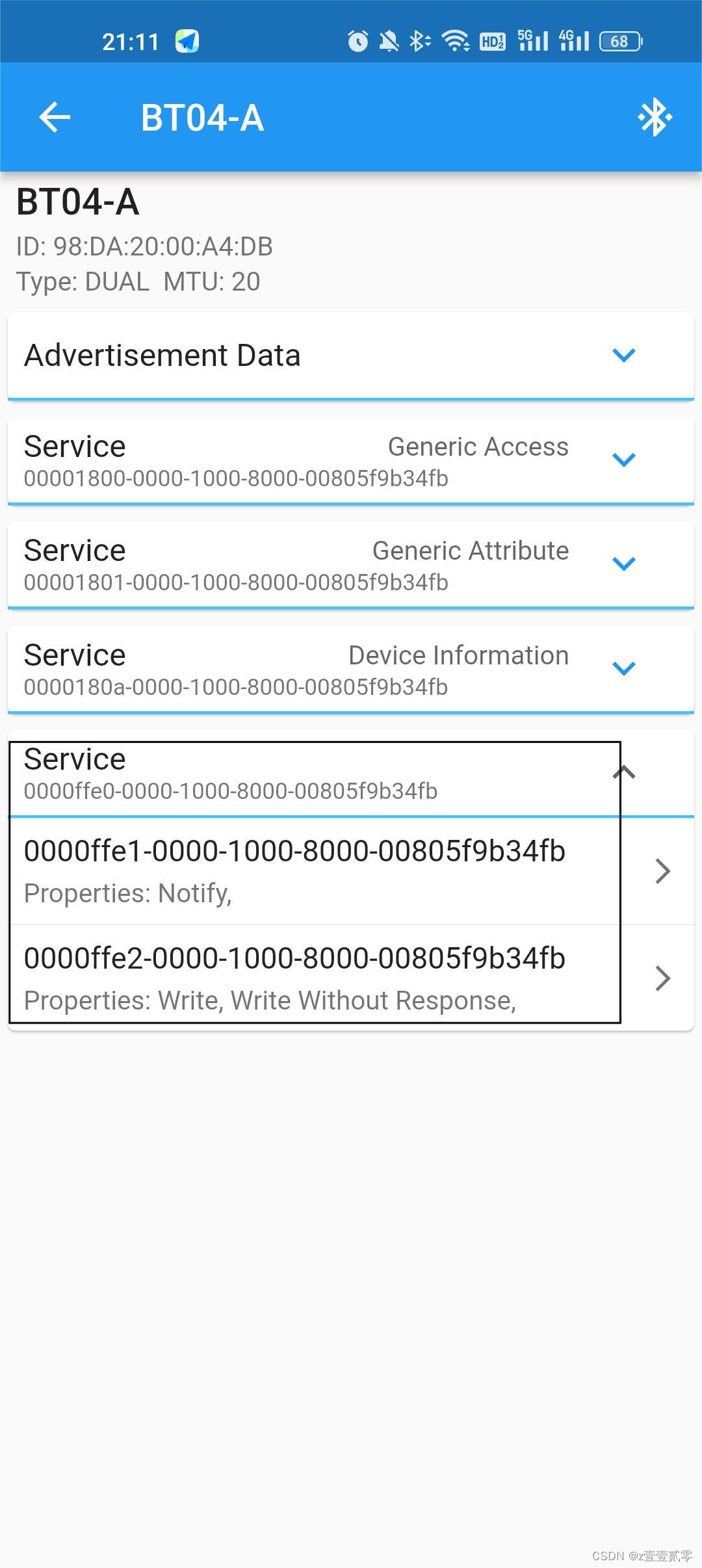Expand the Generic Attribute service
Viewport: 702px width, 1568px height.
point(623,564)
